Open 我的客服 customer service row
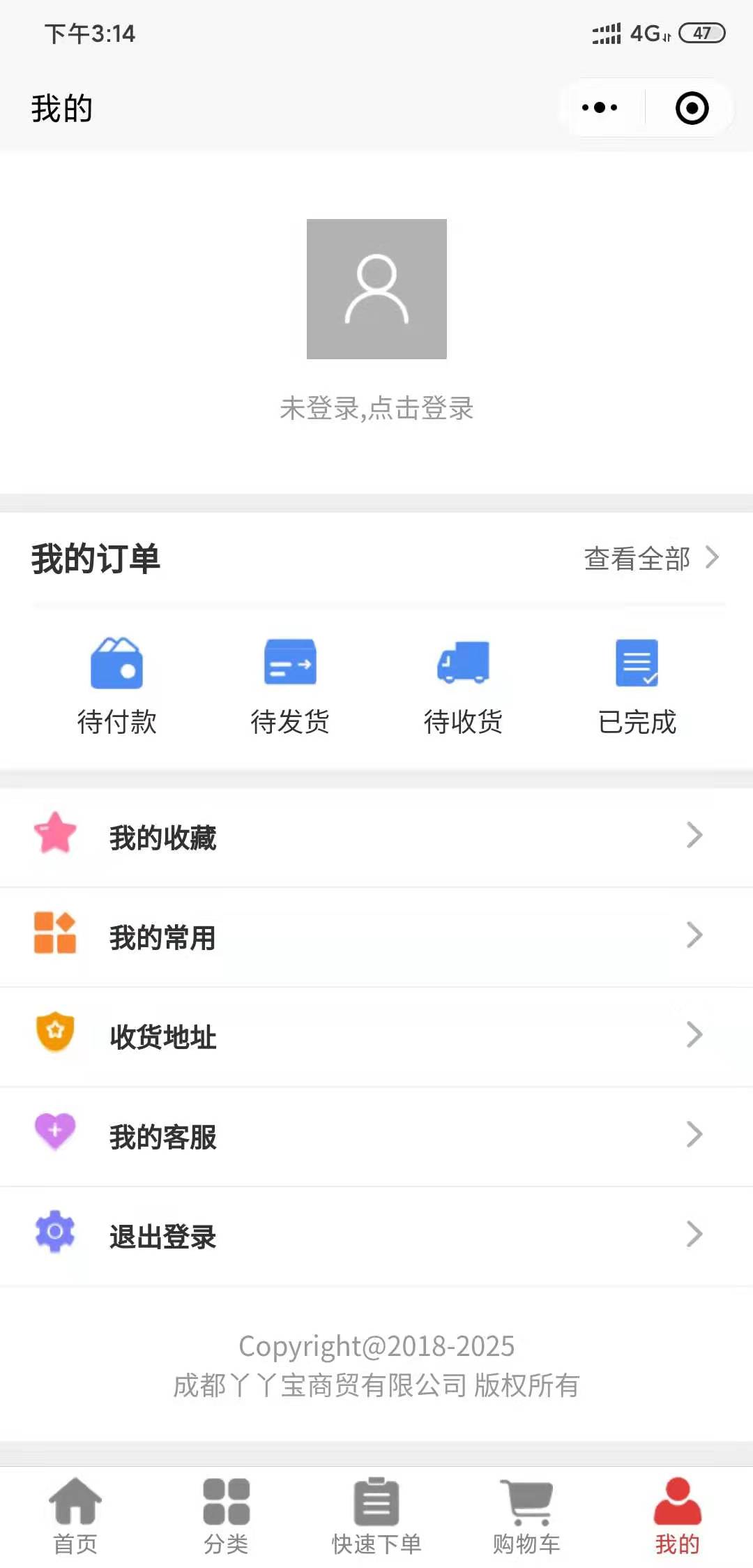The height and width of the screenshot is (1568, 753). point(376,1136)
